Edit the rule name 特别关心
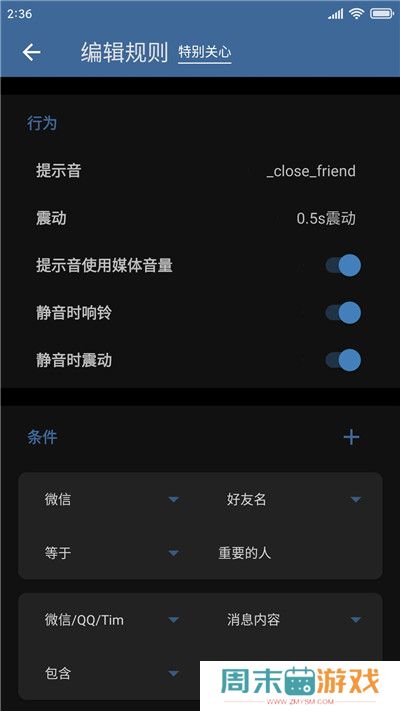Screen dimensions: 400x711 pos(205,53)
